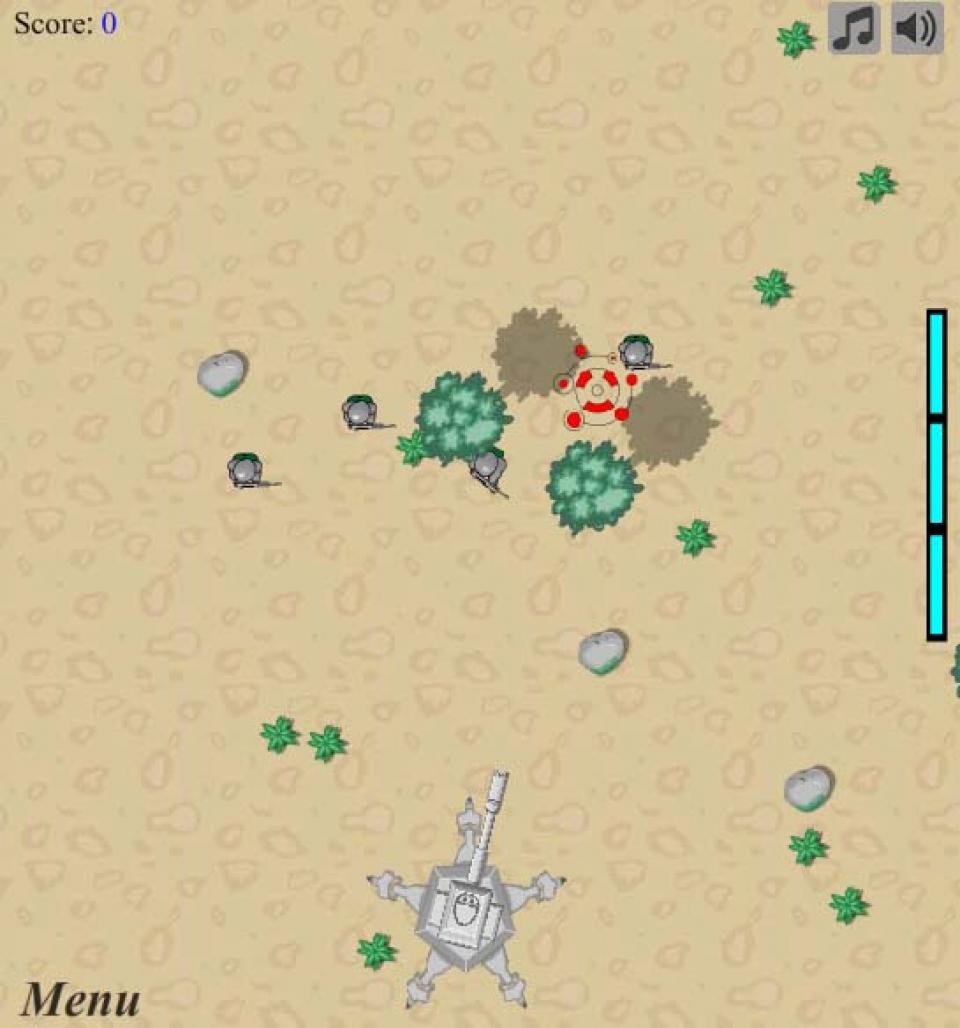Mute the sound effects speaker
The width and height of the screenshot is (960, 1028).
point(916,28)
